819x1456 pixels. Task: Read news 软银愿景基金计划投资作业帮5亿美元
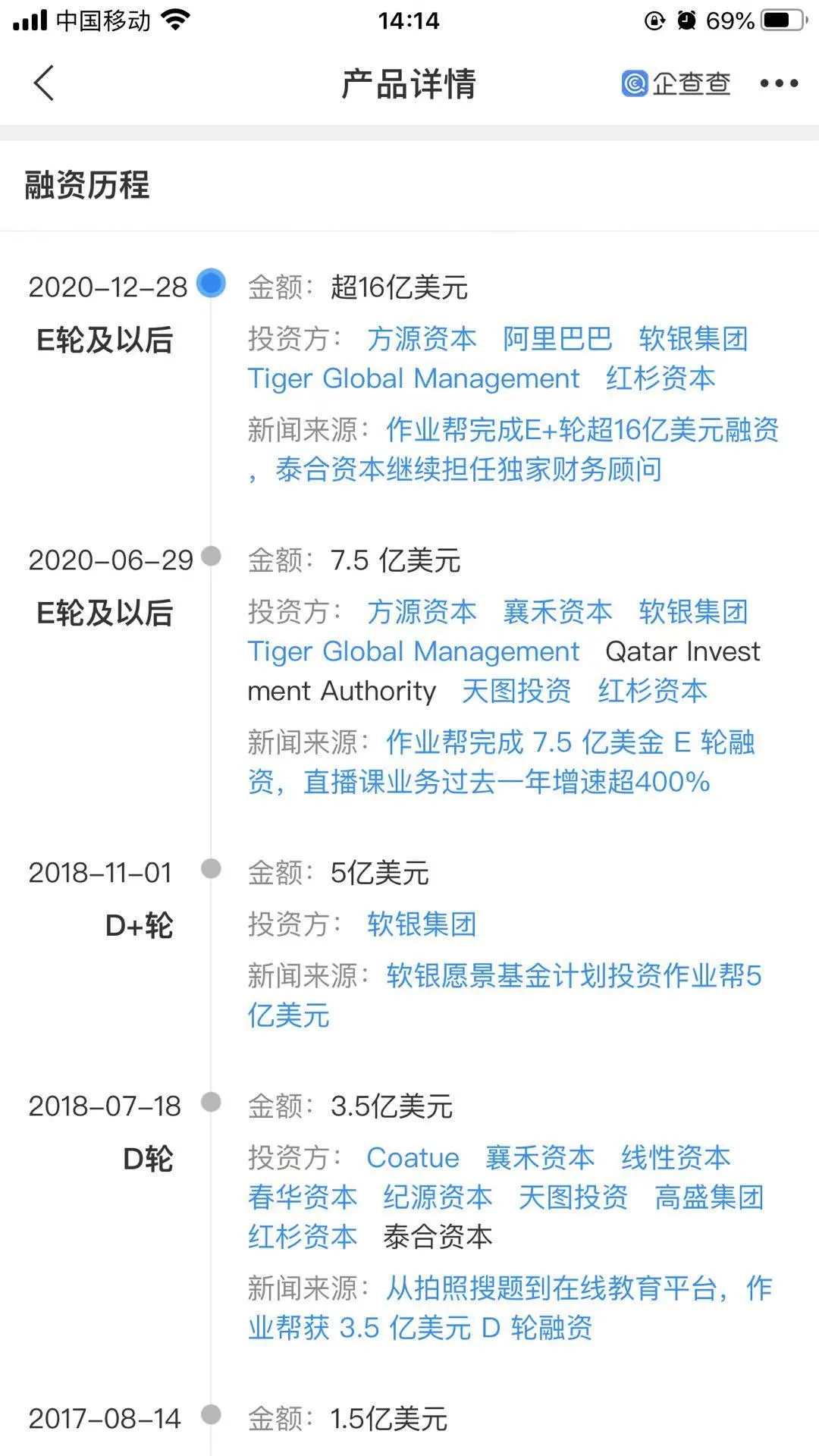click(x=573, y=976)
